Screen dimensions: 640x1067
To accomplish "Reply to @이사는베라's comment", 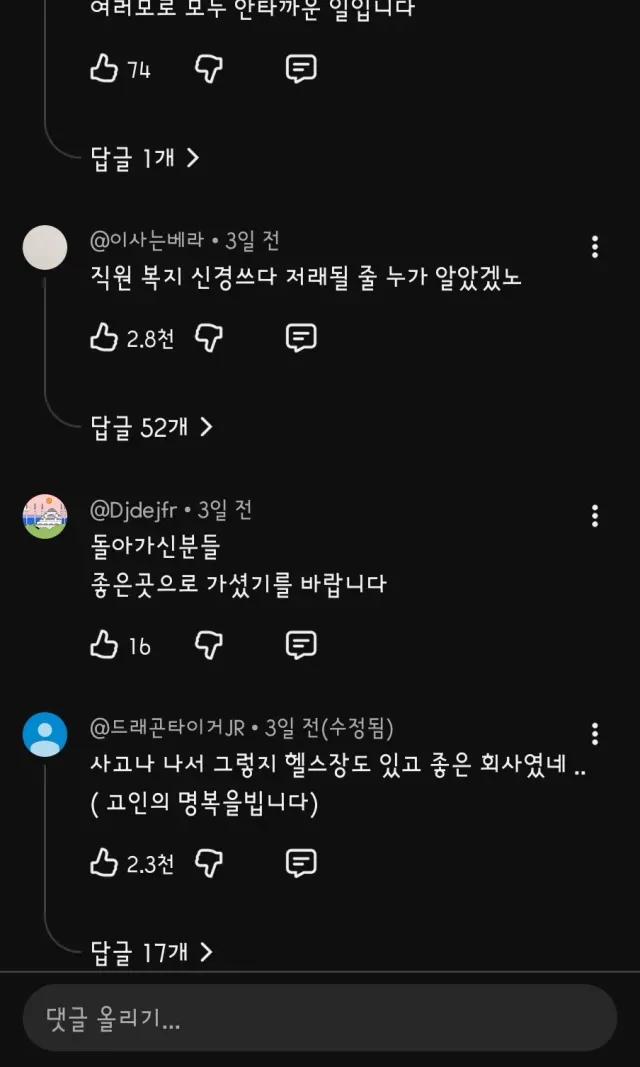I will [x=301, y=338].
